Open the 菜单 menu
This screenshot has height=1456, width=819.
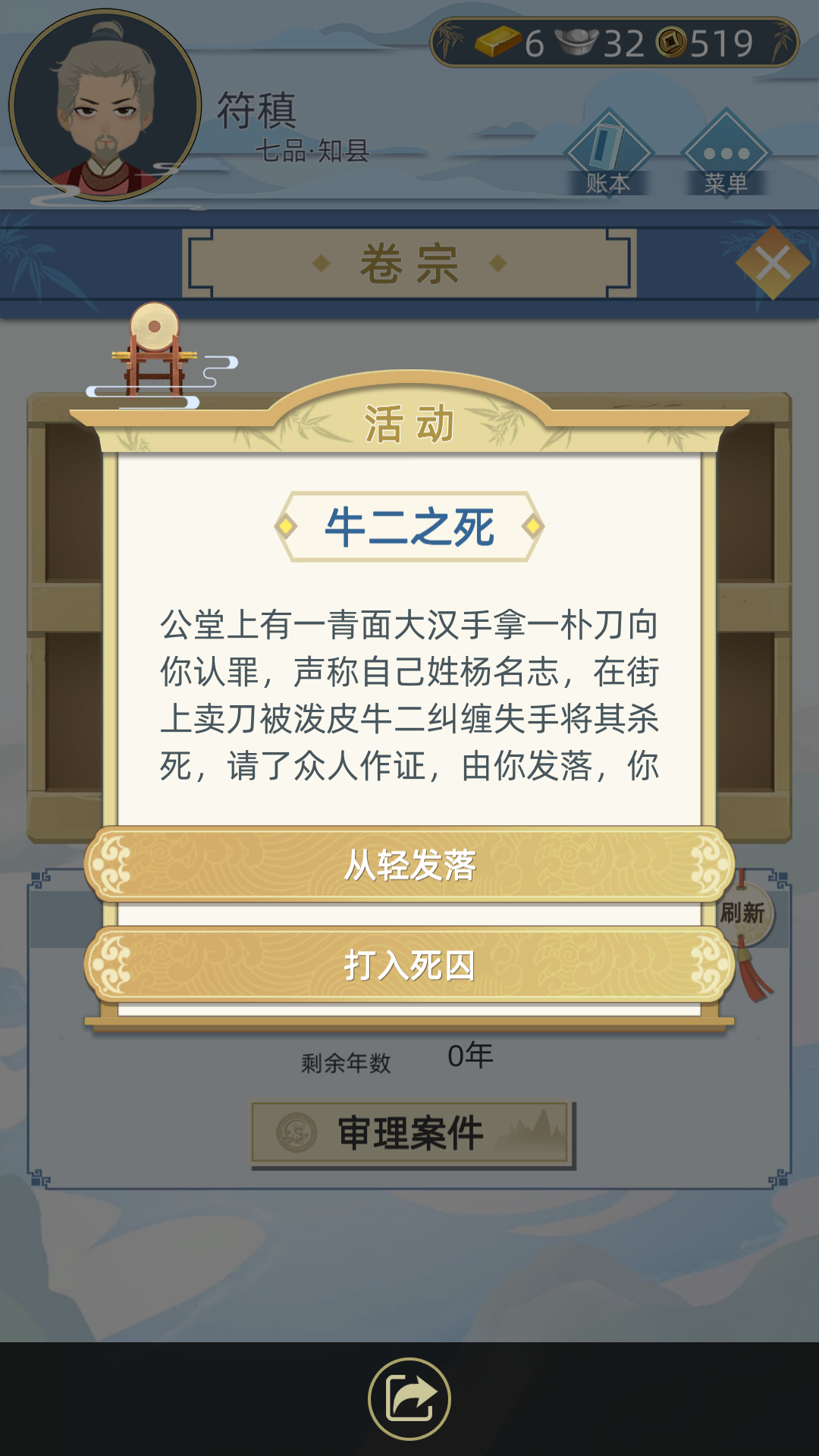coord(726,153)
